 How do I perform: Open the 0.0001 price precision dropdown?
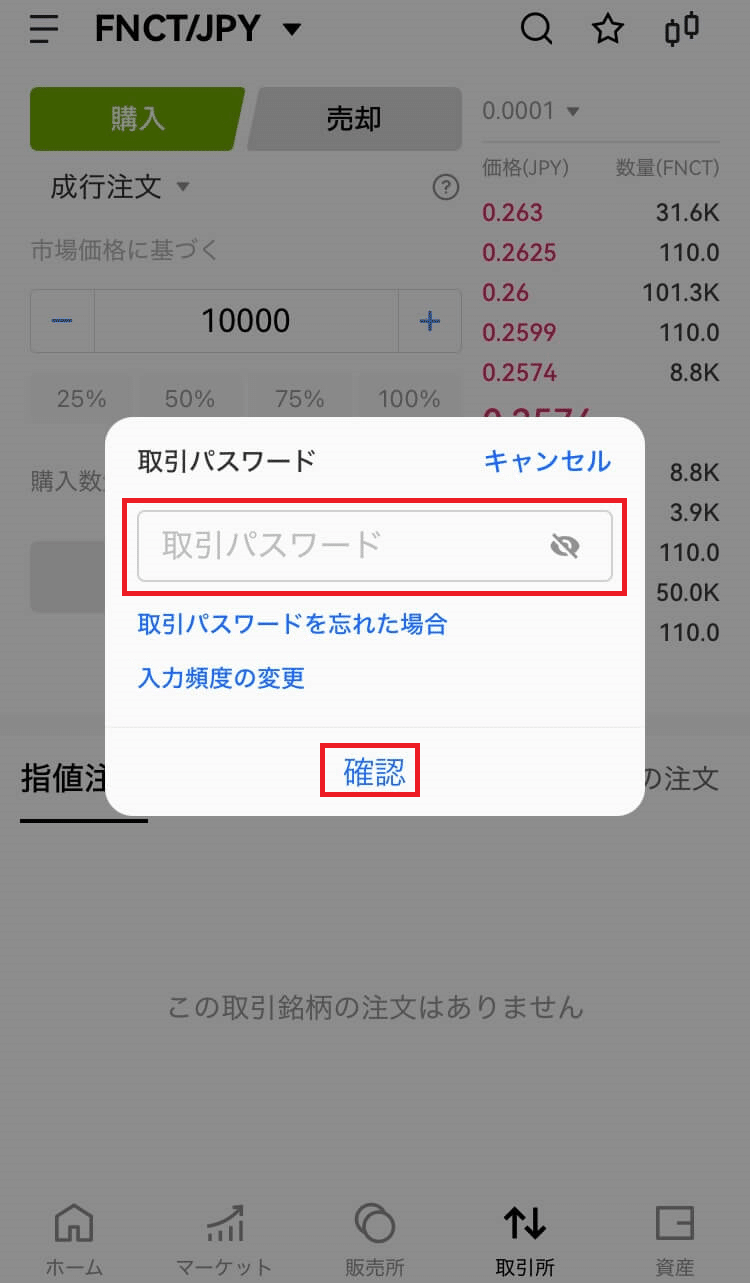pos(531,111)
